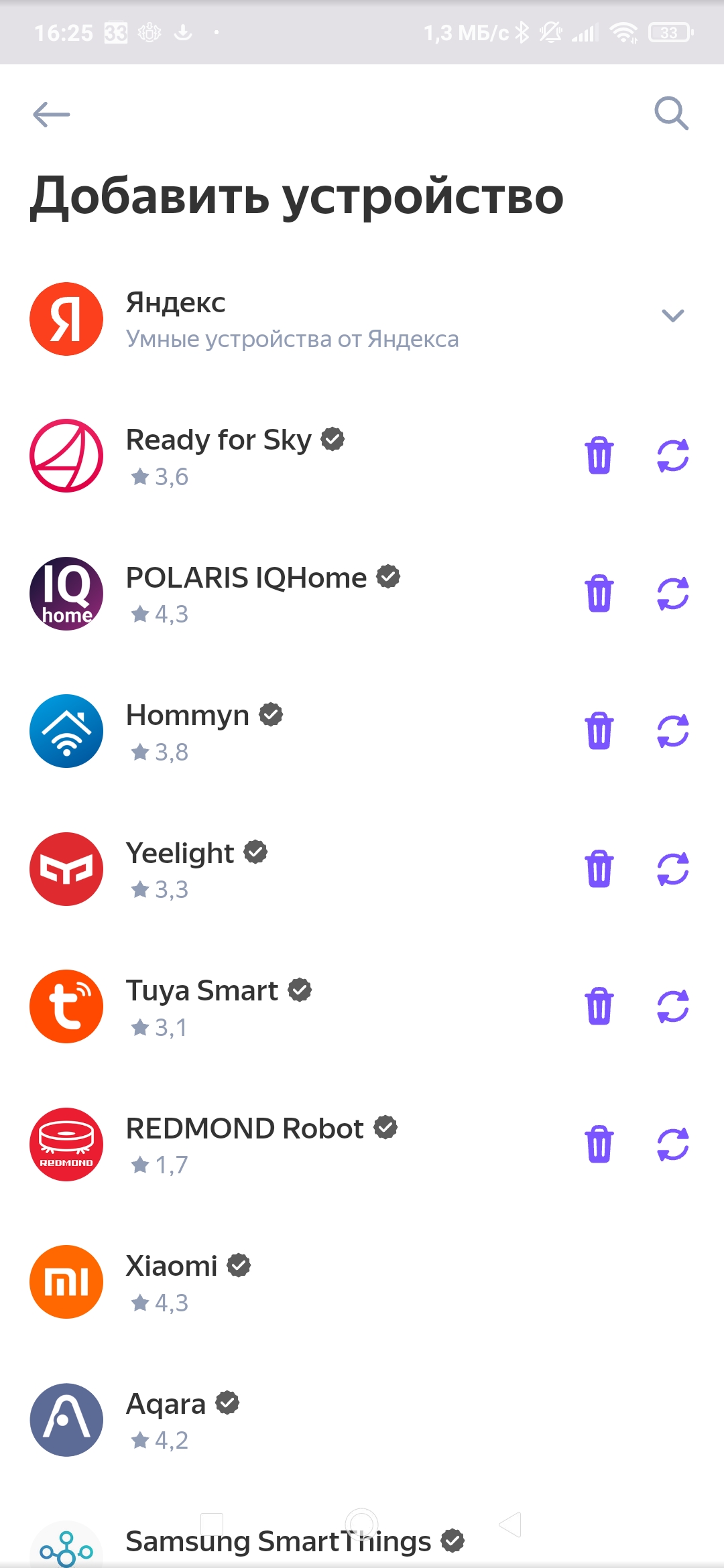Expand the Яндекс devices section
724x1568 pixels.
click(672, 316)
